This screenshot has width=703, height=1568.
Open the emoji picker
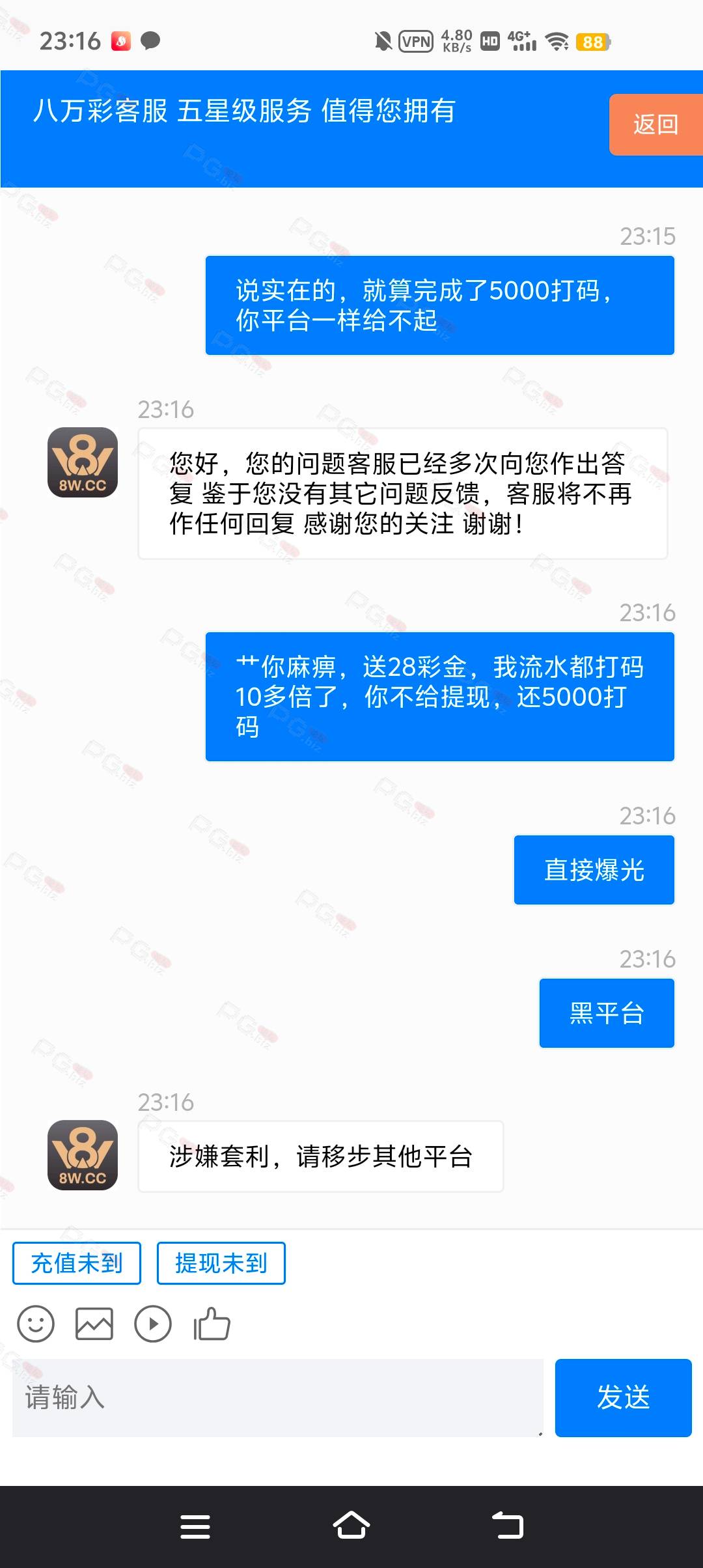coord(36,1324)
